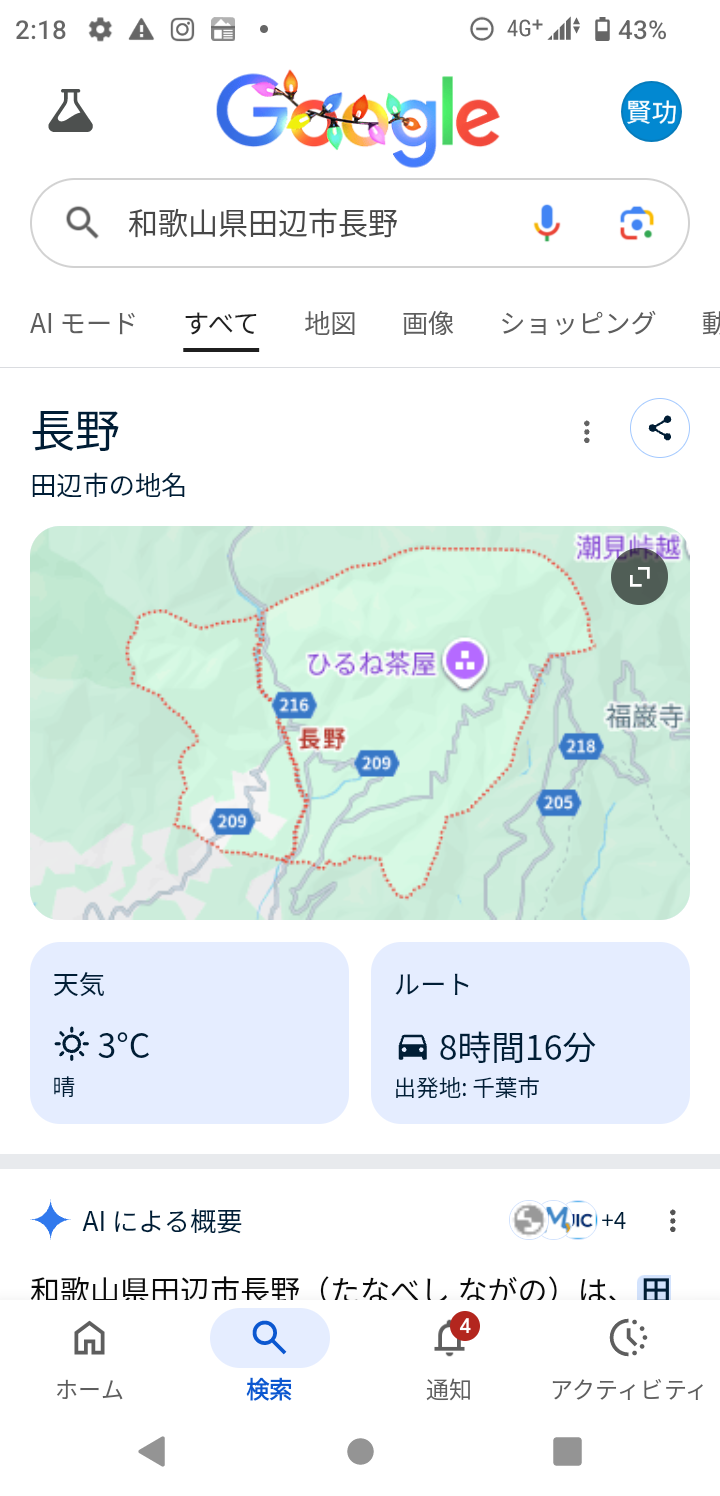Show 画像 results
Image resolution: width=720 pixels, height=1496 pixels.
click(428, 323)
